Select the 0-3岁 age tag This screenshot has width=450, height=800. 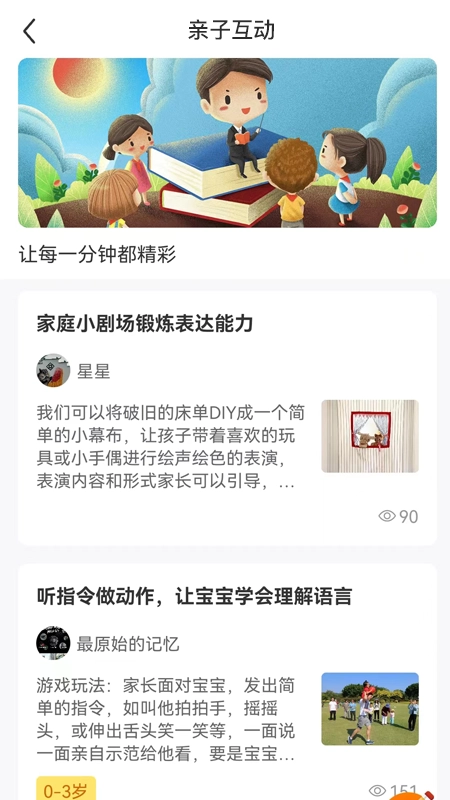coord(66,789)
